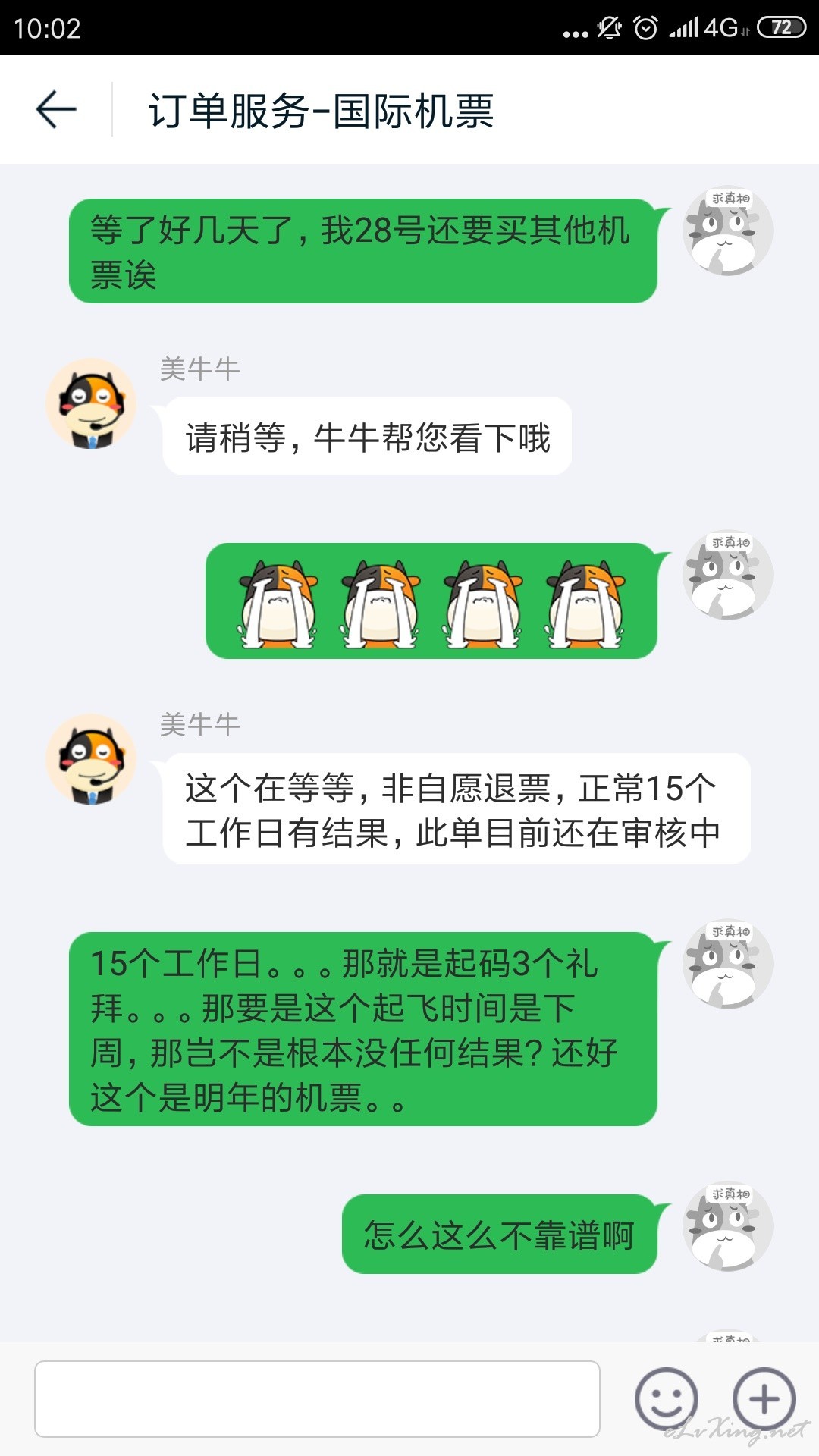Open the plus attachment menu
Viewport: 819px width, 1456px height.
[x=764, y=1399]
